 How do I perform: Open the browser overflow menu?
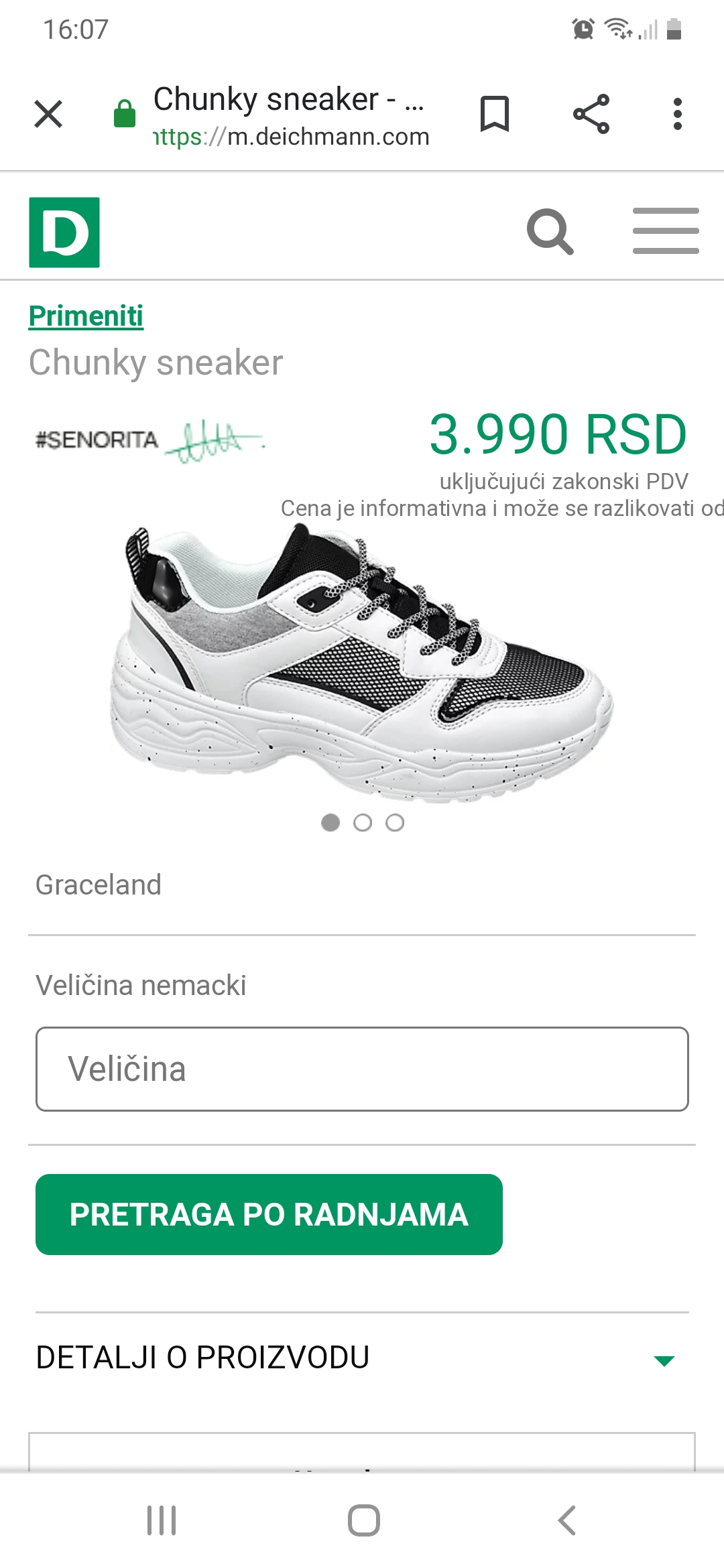[678, 114]
